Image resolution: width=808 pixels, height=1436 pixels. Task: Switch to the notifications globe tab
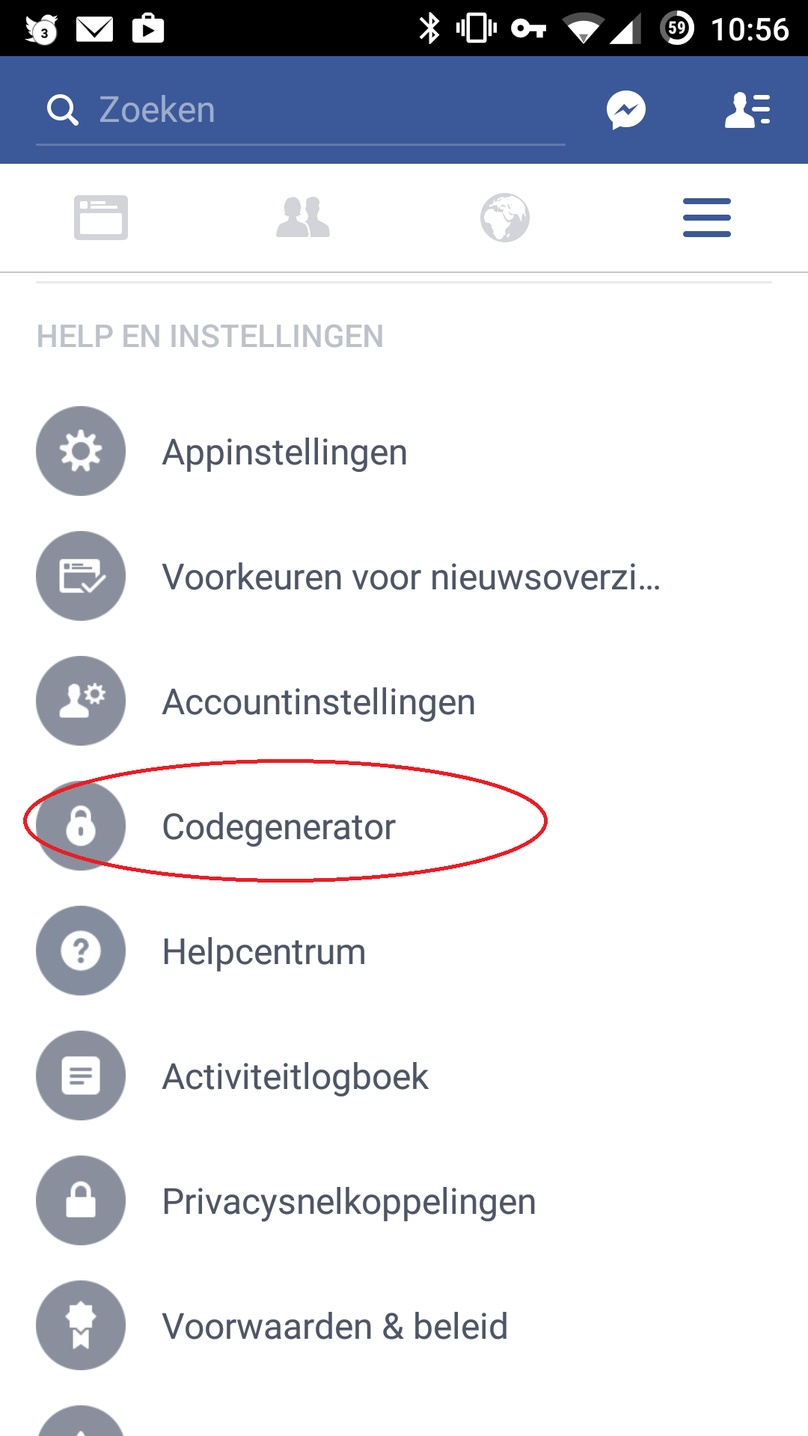[x=505, y=217]
